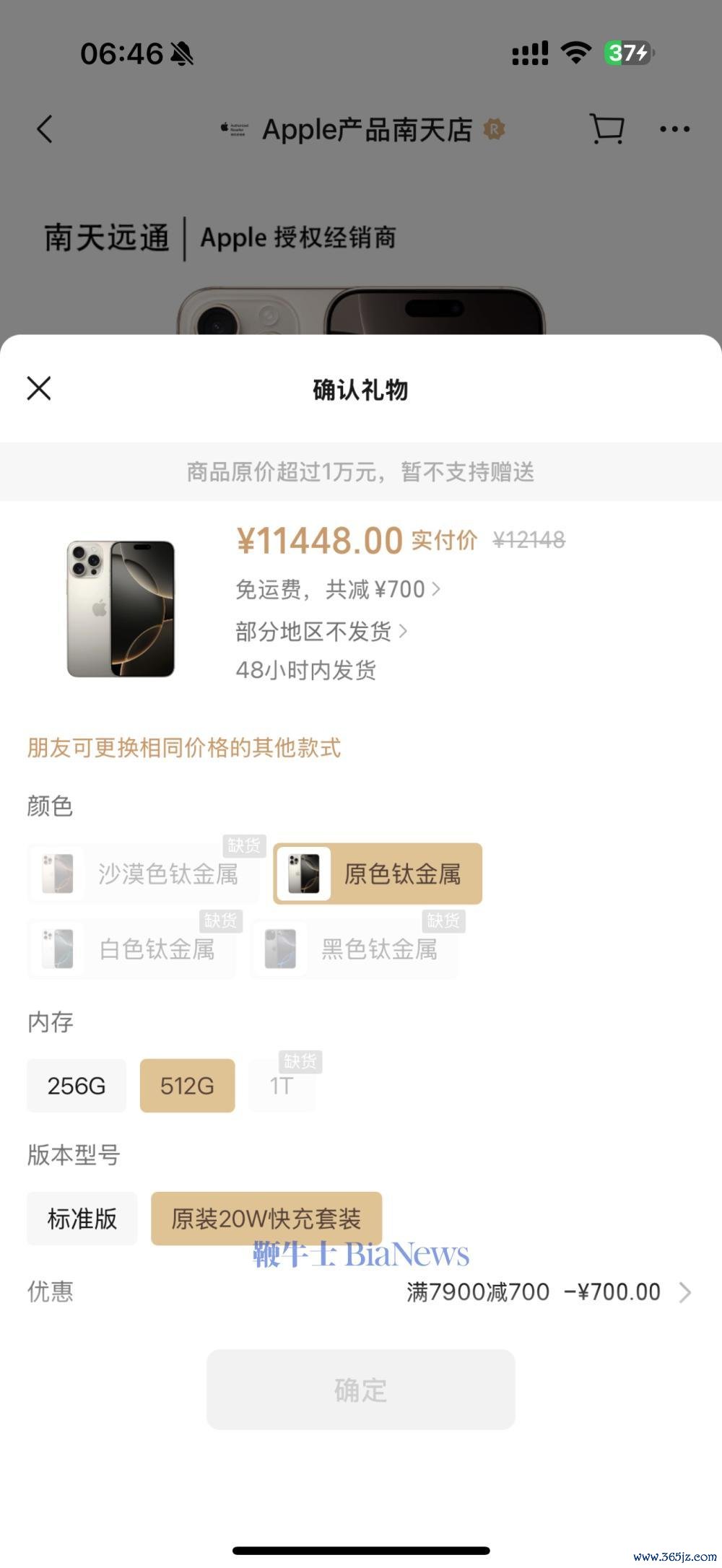
Task: Check 部分地区不发货 shipping restrictions
Action: pyautogui.click(x=321, y=632)
